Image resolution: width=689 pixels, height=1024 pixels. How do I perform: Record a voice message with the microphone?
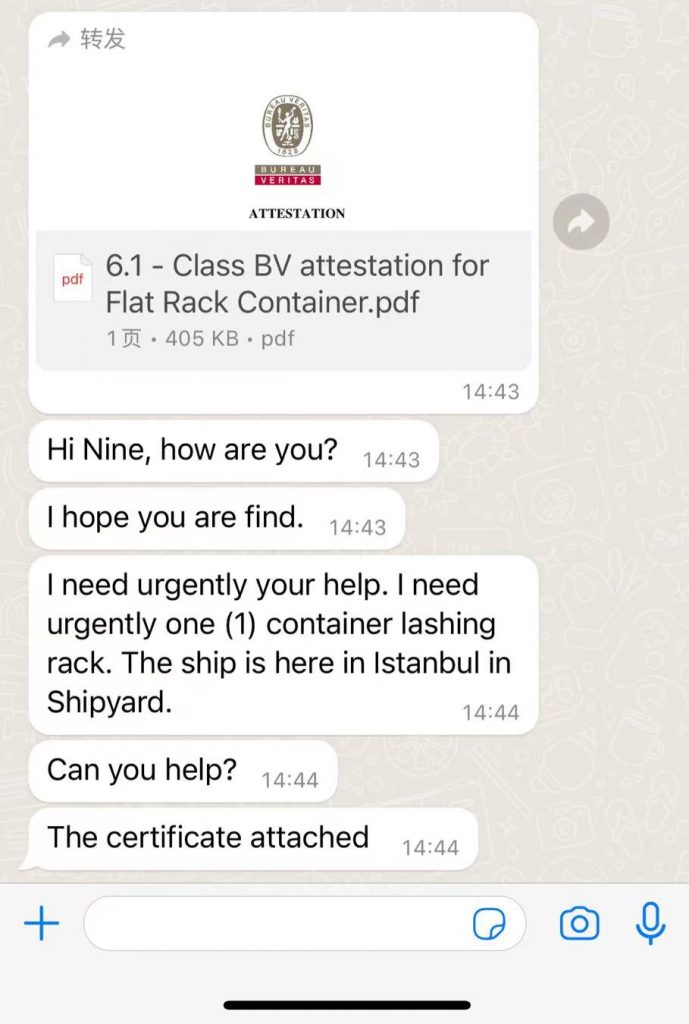click(651, 923)
